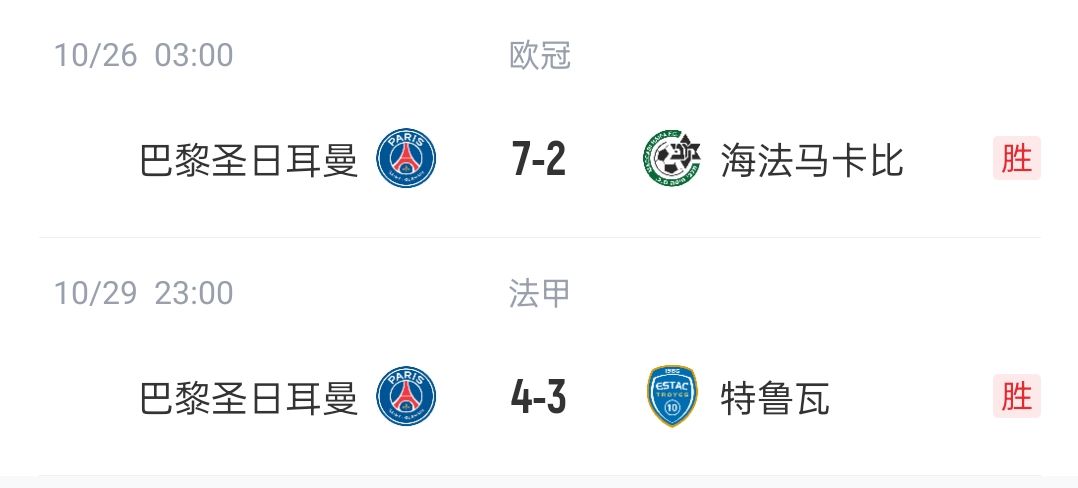Open the PSG vs 海法马卡比 7-2 match
Viewport: 1078px width, 488px height.
(539, 160)
